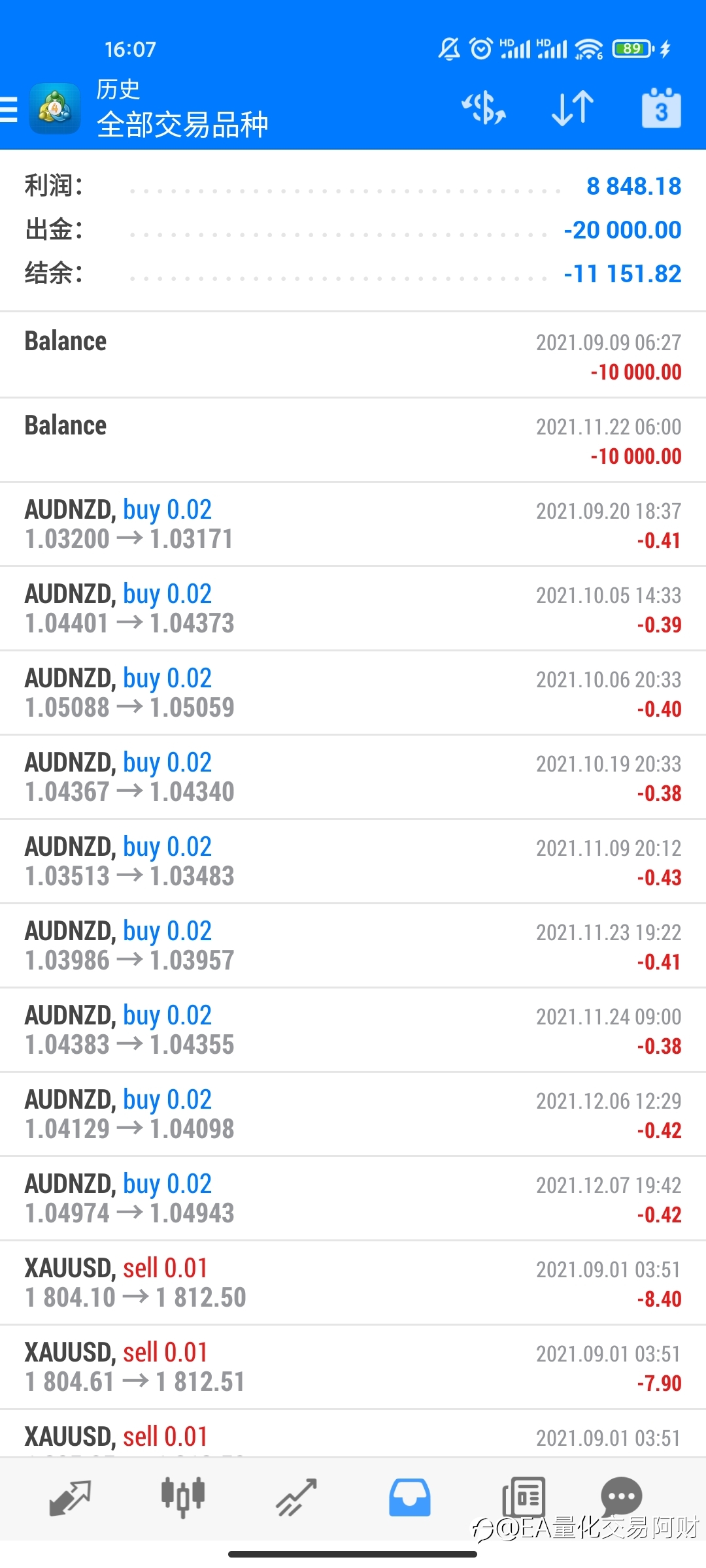
Task: Select the History inbox tab
Action: tap(410, 1497)
